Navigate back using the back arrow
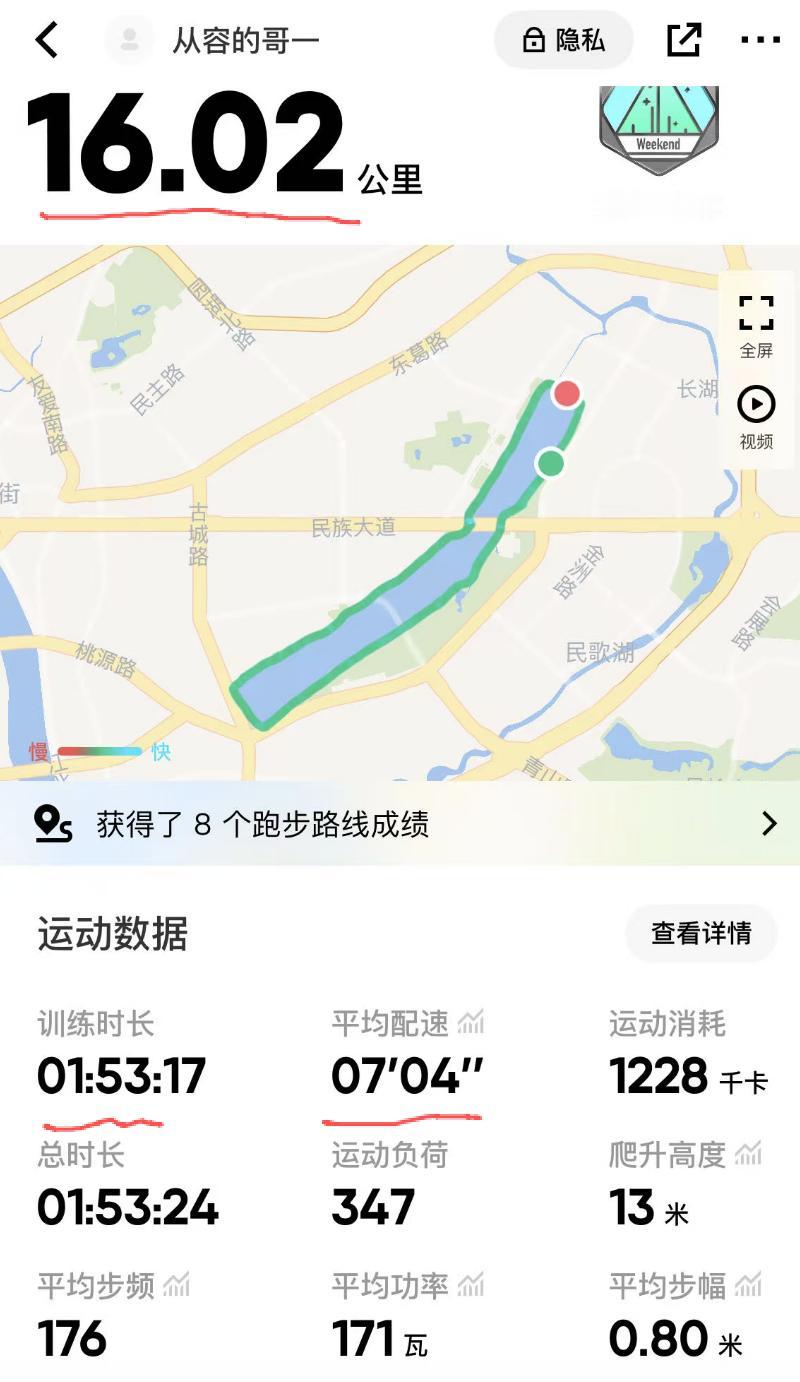The width and height of the screenshot is (800, 1382). tap(47, 41)
